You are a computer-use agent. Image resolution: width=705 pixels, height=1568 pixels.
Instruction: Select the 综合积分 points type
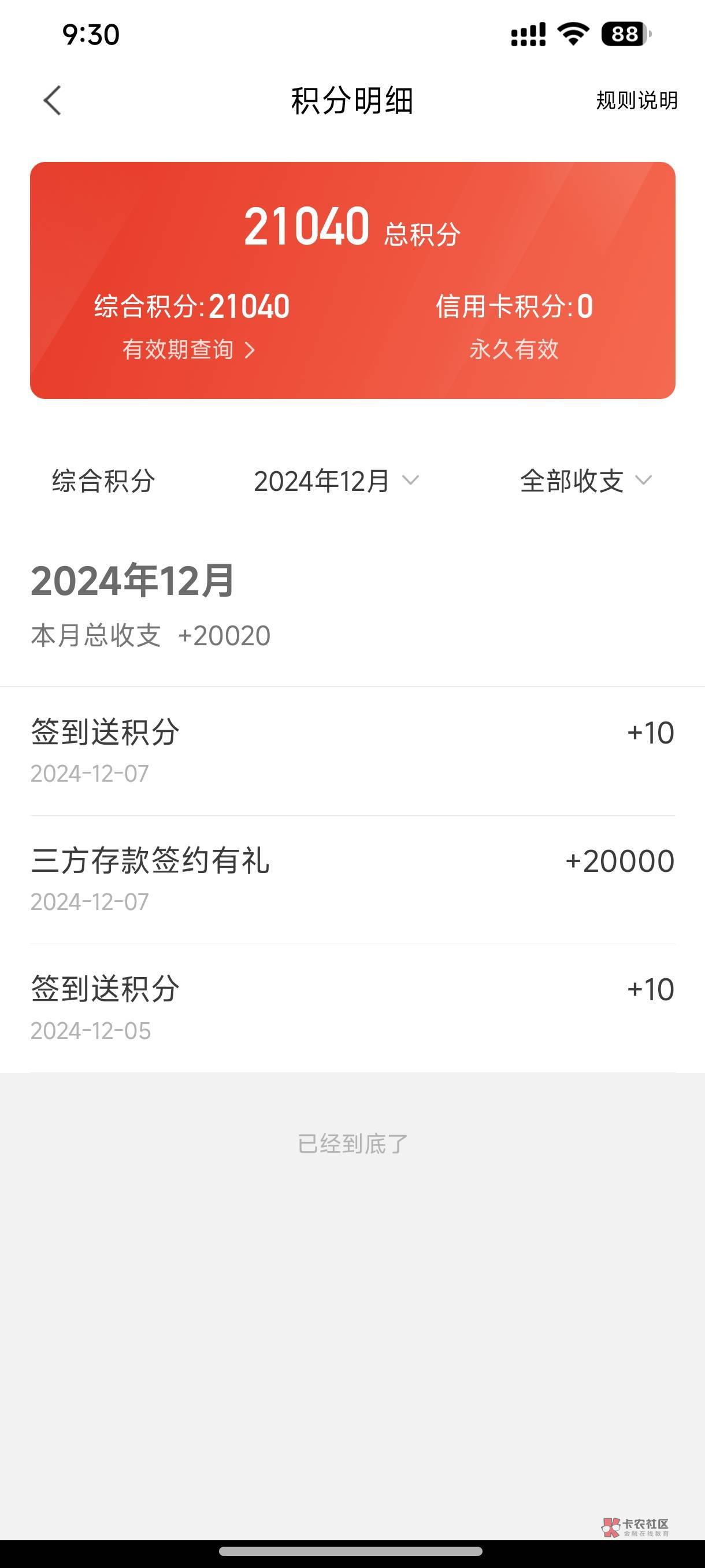pos(103,481)
